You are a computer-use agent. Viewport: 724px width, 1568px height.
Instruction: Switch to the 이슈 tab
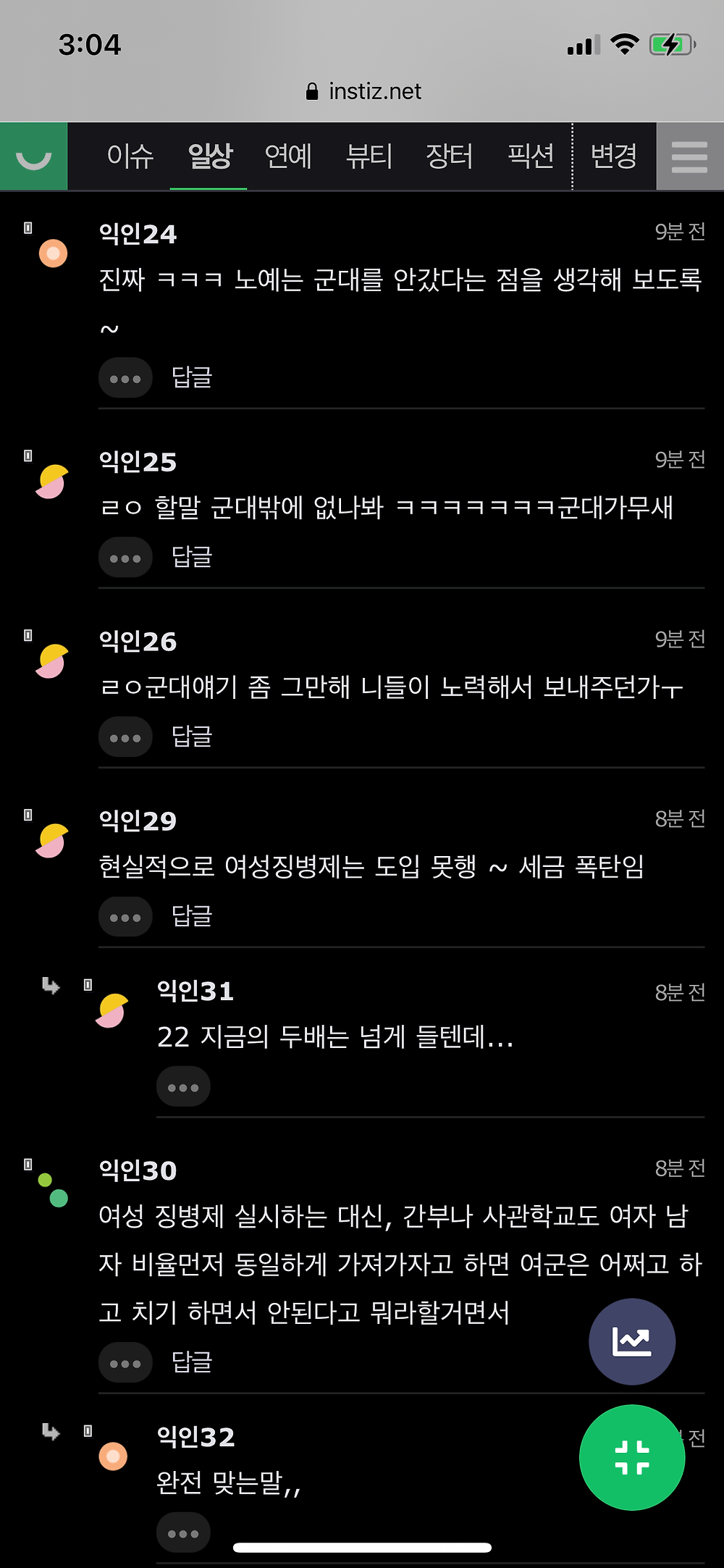[x=130, y=156]
